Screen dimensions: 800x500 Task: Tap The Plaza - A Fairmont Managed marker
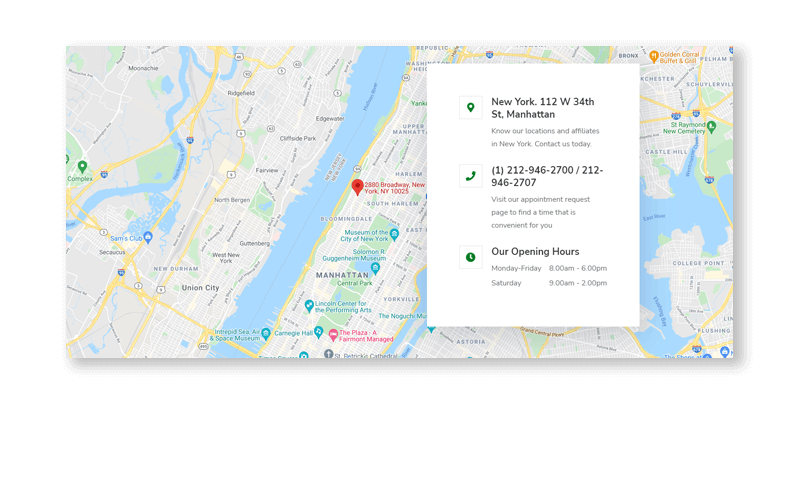click(333, 334)
